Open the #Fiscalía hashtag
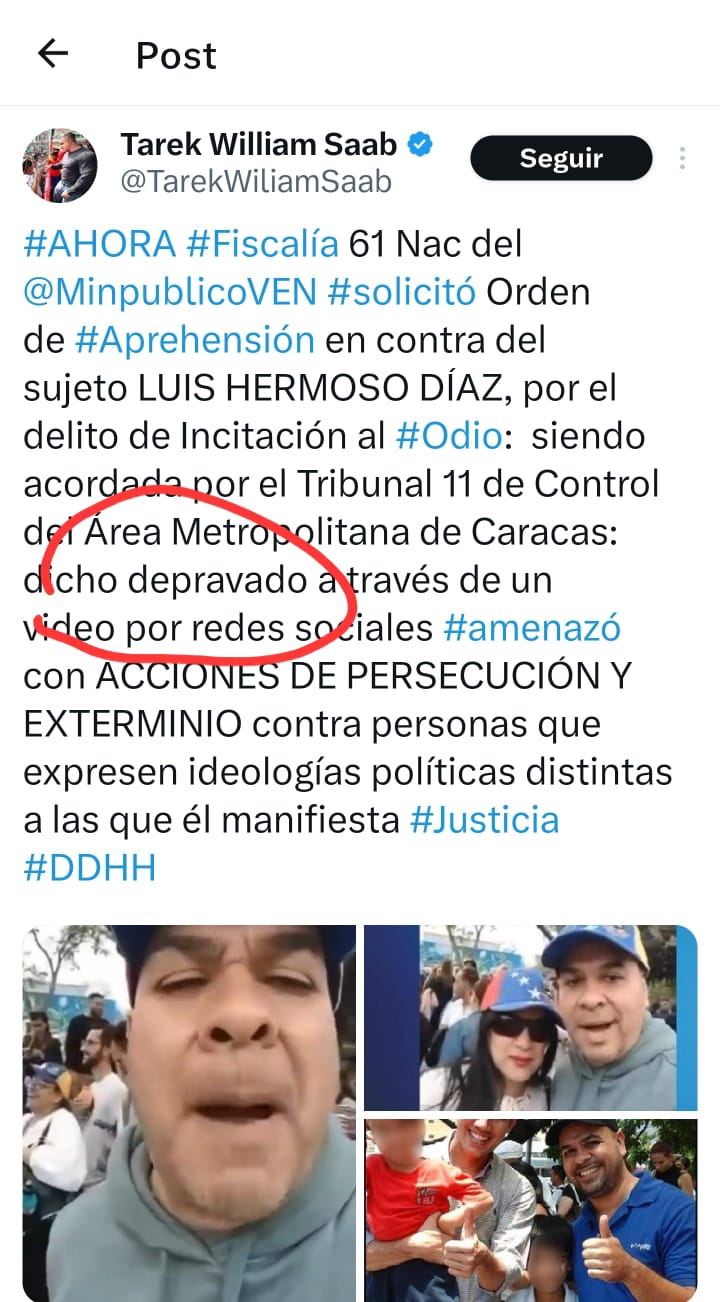Screen dimensions: 720x1302 coord(263,243)
